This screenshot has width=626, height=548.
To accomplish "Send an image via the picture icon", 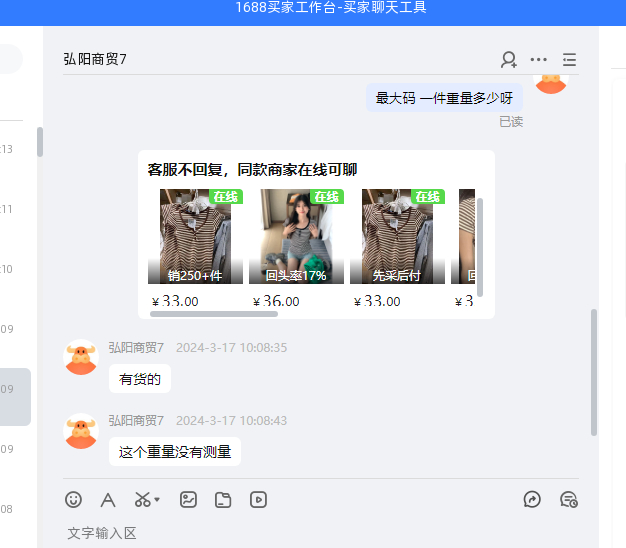I will tap(188, 499).
